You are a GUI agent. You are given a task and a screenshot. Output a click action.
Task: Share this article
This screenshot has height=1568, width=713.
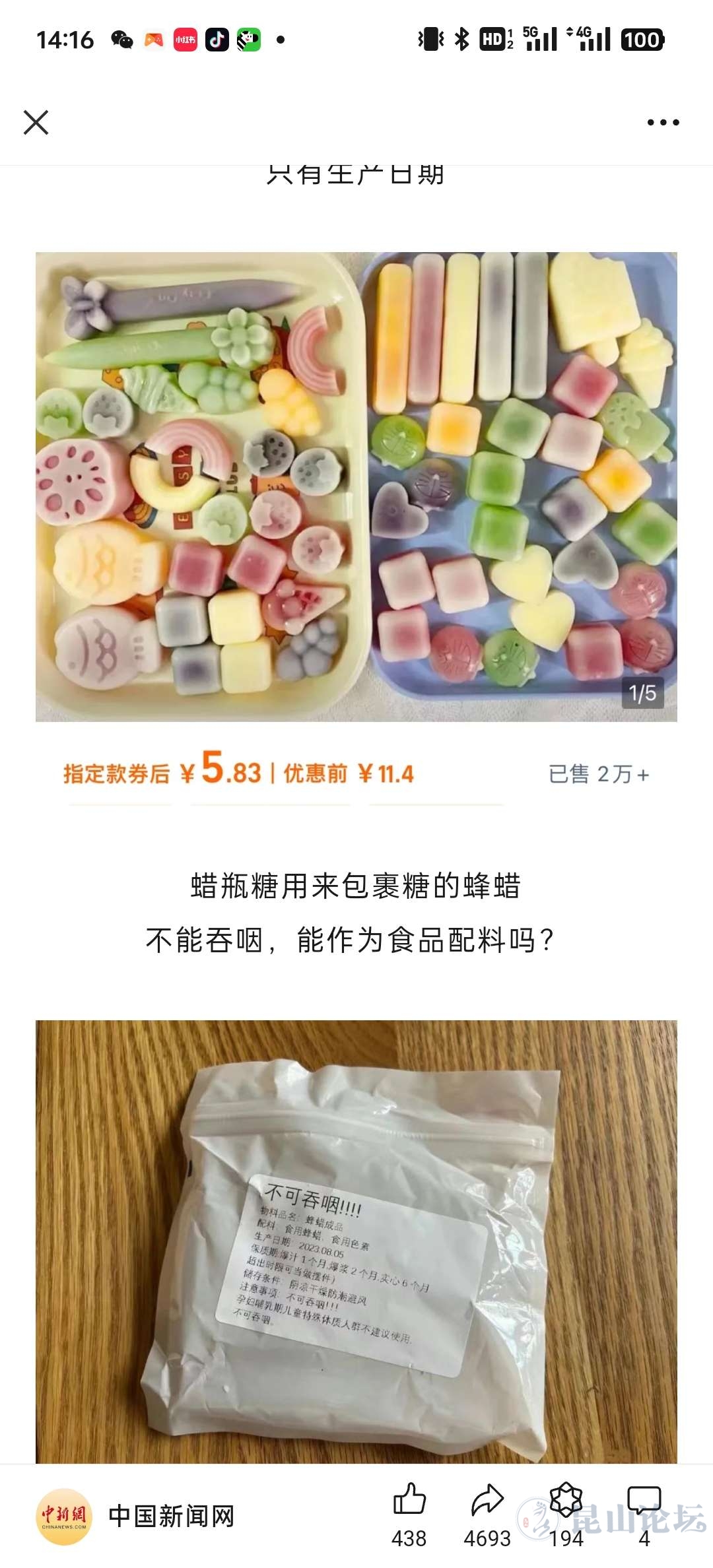coord(487,1499)
